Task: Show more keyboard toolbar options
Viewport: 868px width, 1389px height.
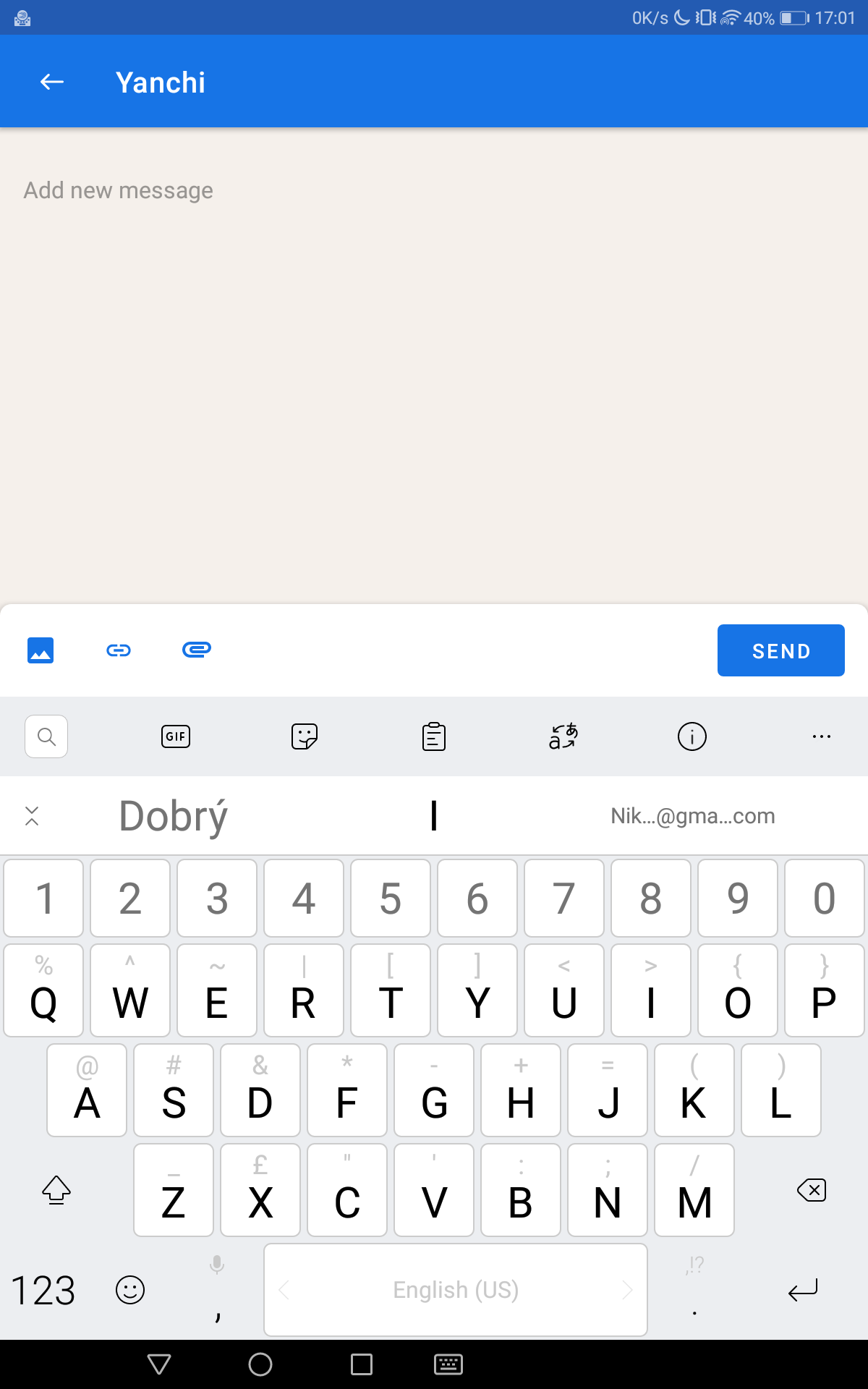Action: pos(821,736)
